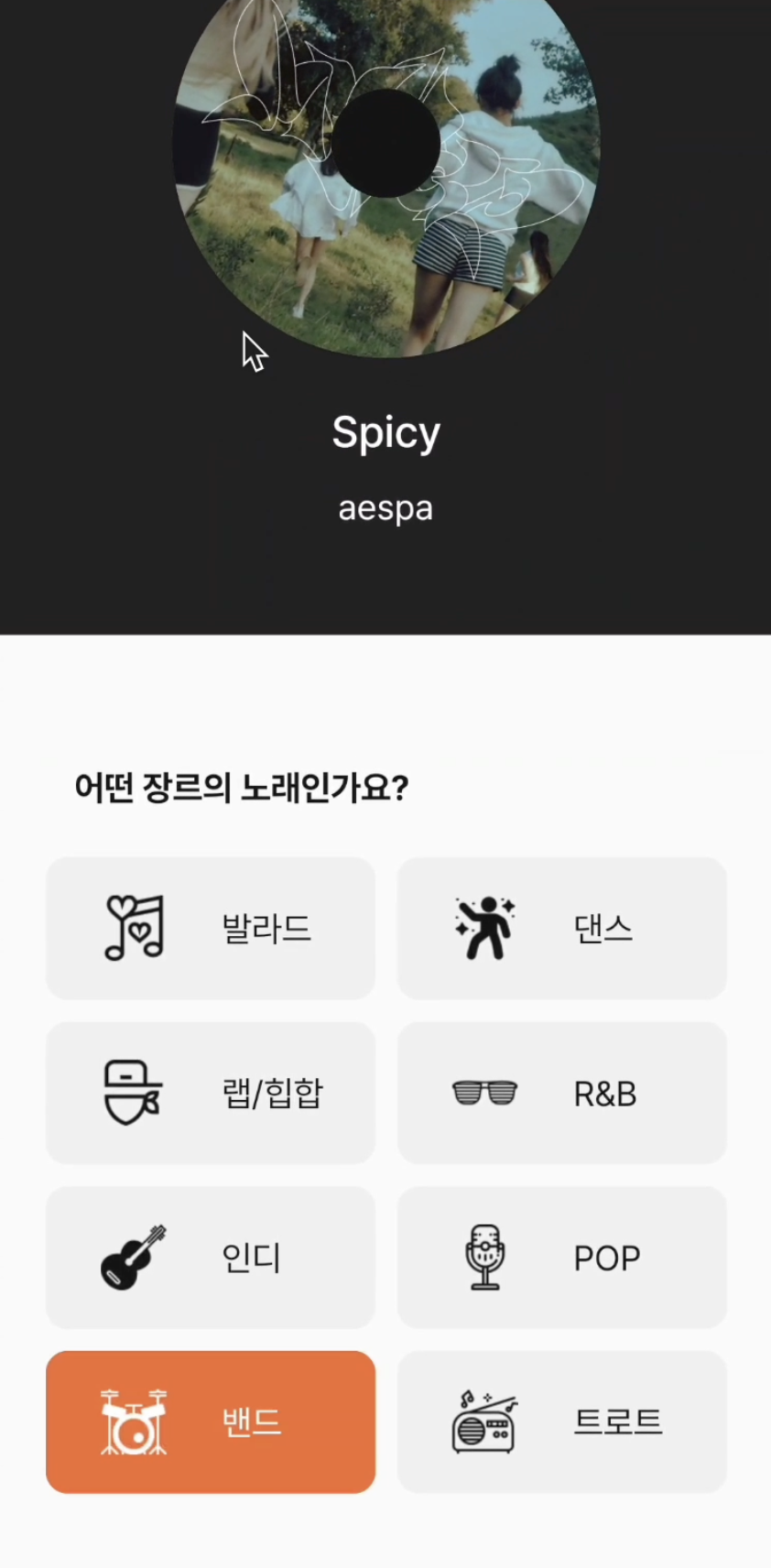Select R&B as the genre
771x1568 pixels.
click(561, 1093)
